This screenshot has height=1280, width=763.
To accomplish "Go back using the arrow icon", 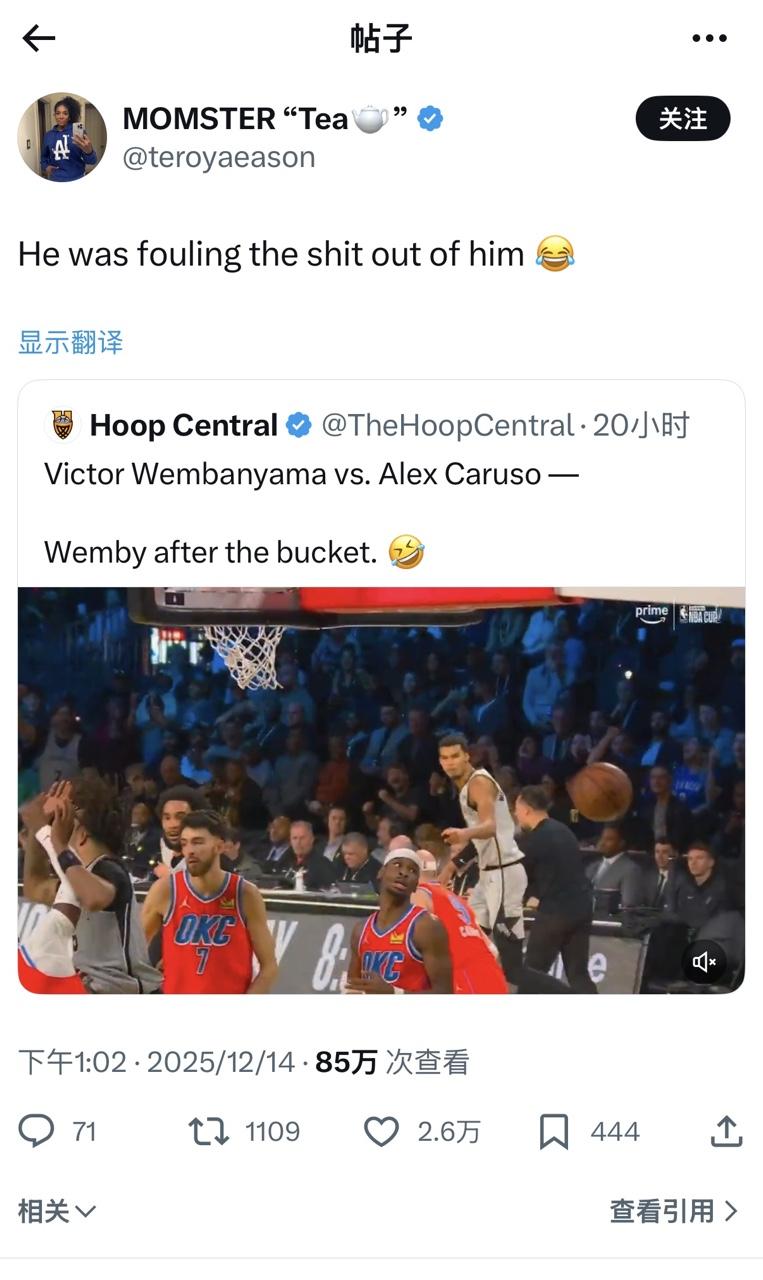I will (x=38, y=38).
